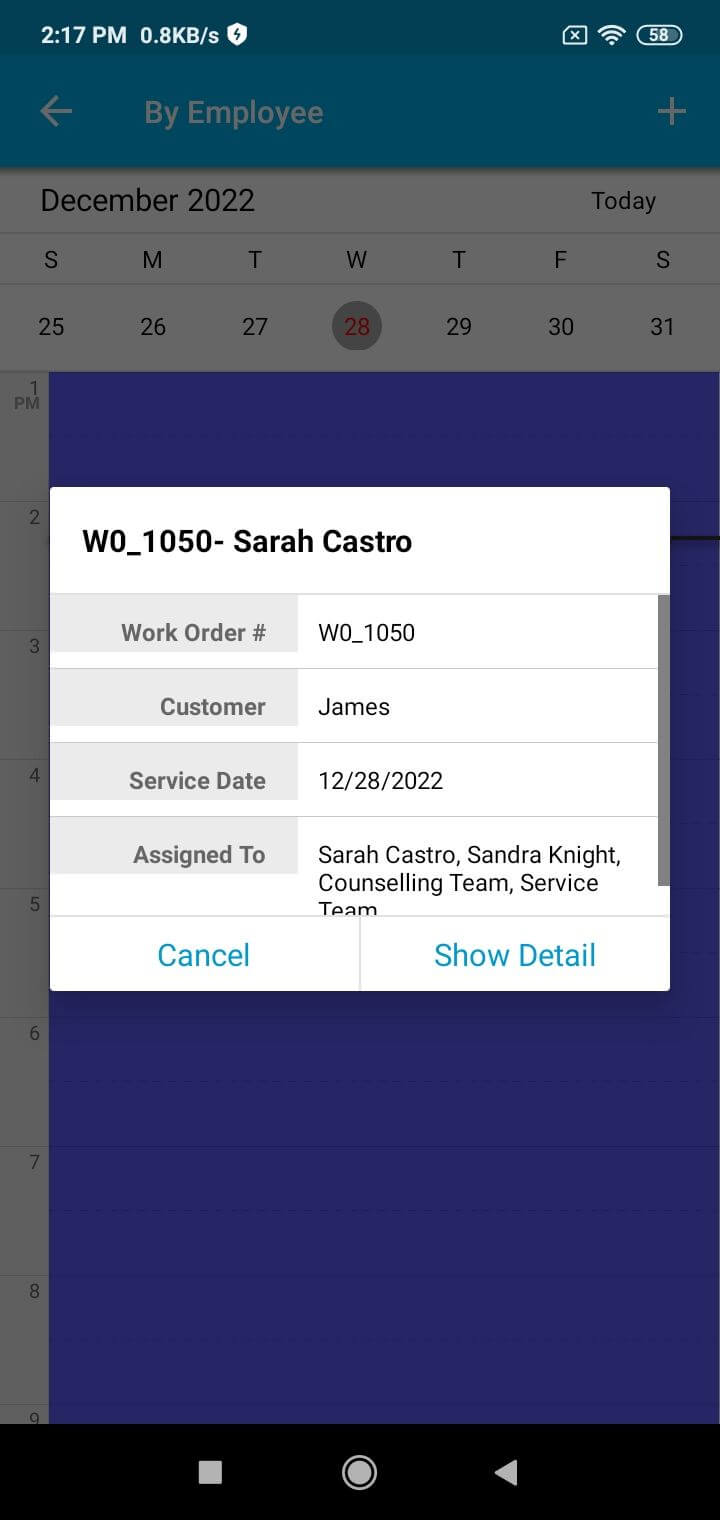Open Show Detail for work order W0_1050
The height and width of the screenshot is (1520, 720).
514,955
